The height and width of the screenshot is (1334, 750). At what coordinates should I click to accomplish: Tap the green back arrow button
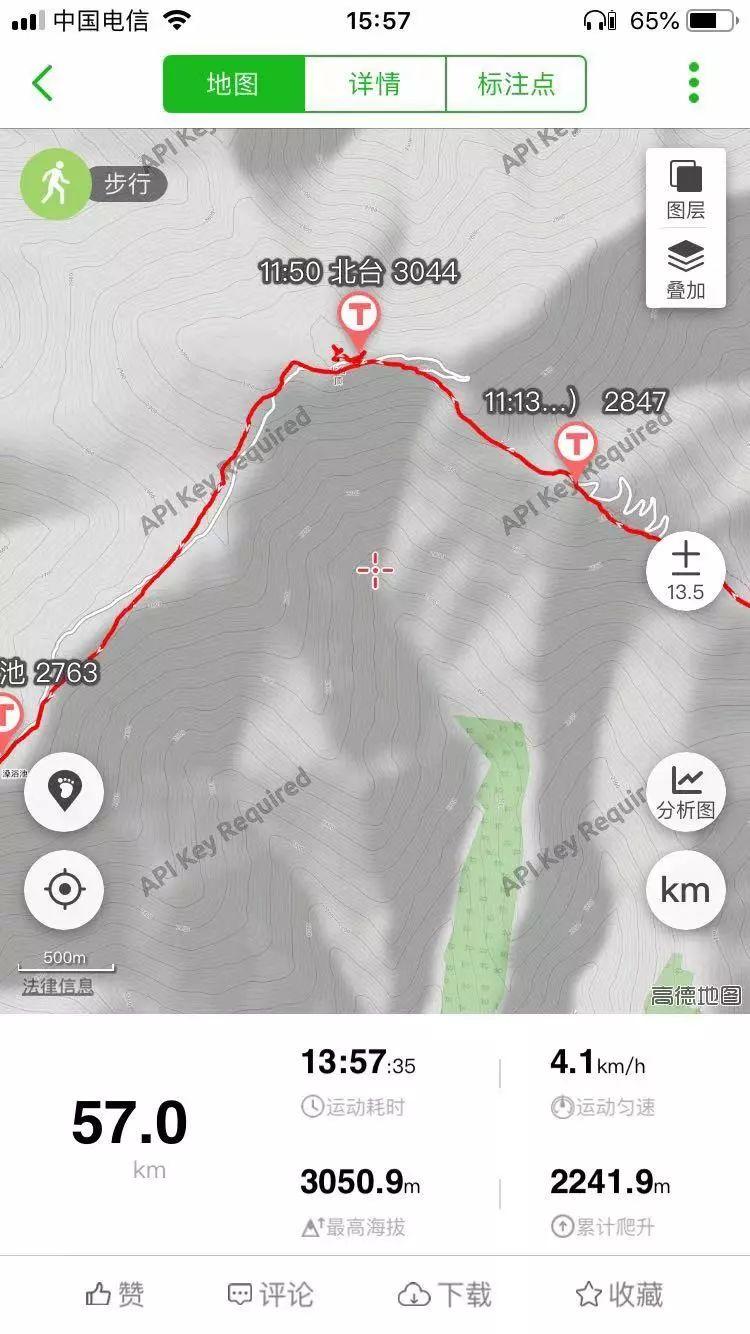(x=42, y=84)
